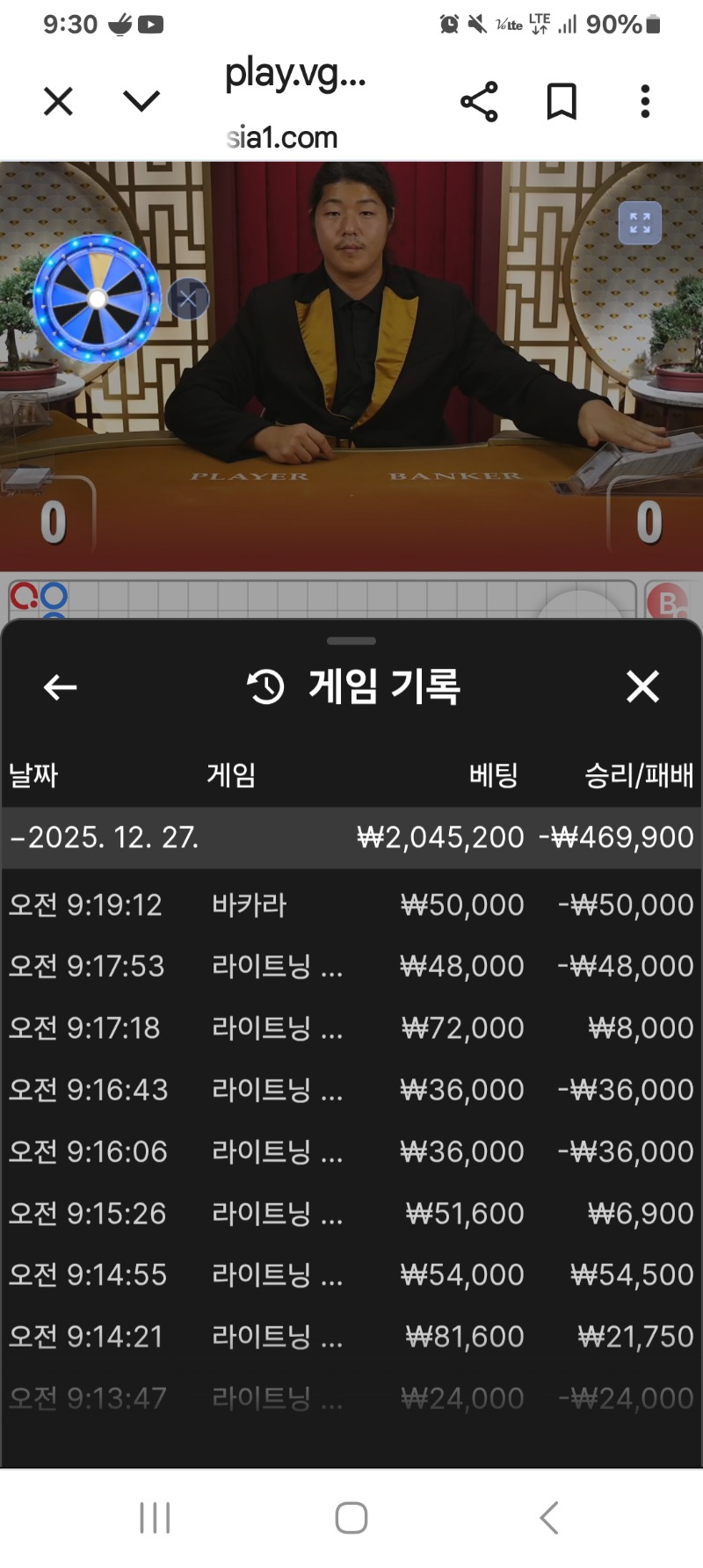View details of the 오전 9:17:18 round

tap(351, 1028)
